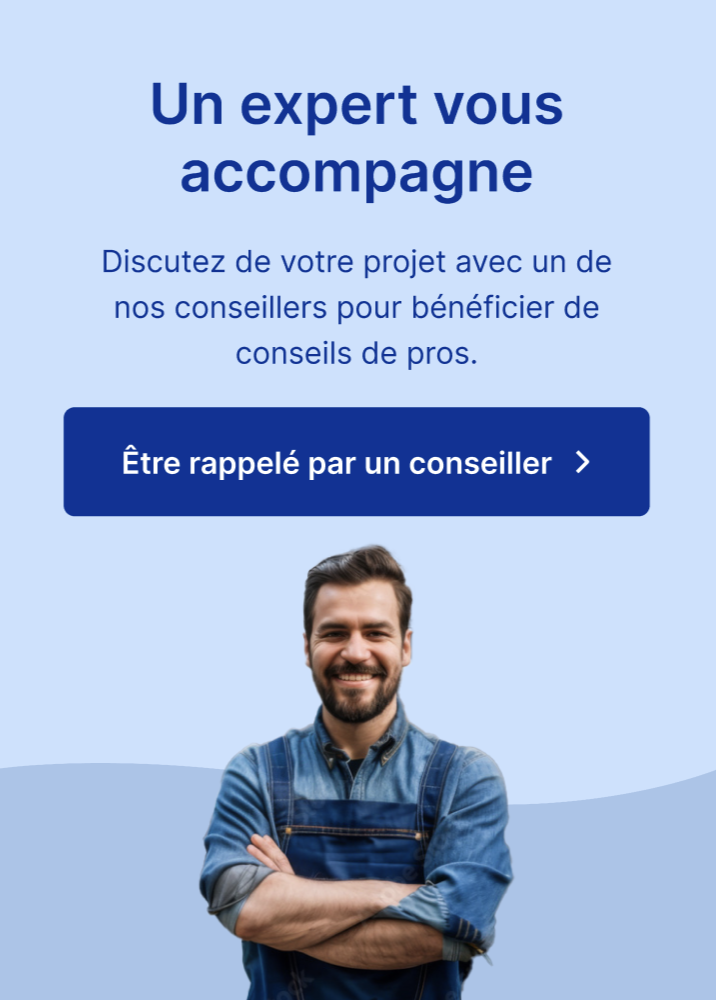Tap Être rappelé par un conseiller button
The width and height of the screenshot is (716, 1000).
(x=356, y=462)
